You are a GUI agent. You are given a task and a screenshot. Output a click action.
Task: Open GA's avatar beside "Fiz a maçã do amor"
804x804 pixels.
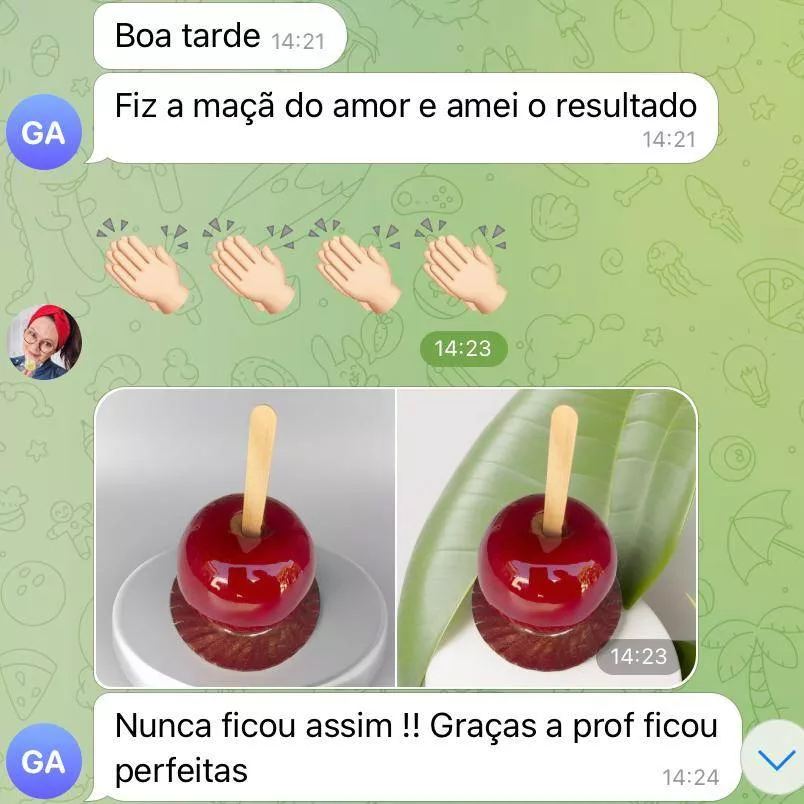tap(43, 132)
